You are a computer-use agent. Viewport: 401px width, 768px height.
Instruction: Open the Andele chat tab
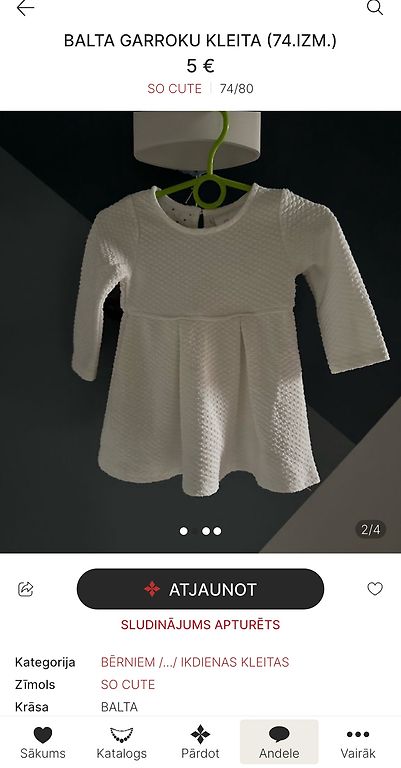(x=279, y=743)
